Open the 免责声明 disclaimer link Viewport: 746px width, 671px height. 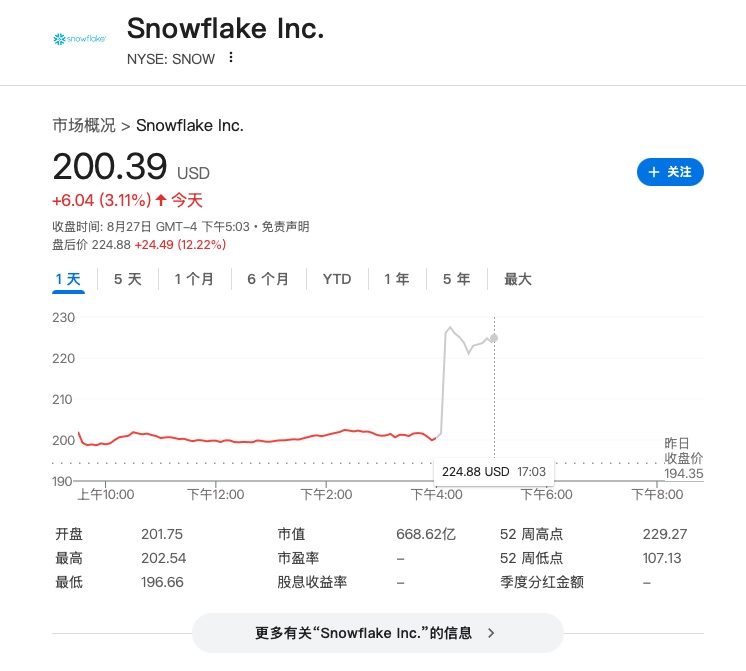click(285, 227)
